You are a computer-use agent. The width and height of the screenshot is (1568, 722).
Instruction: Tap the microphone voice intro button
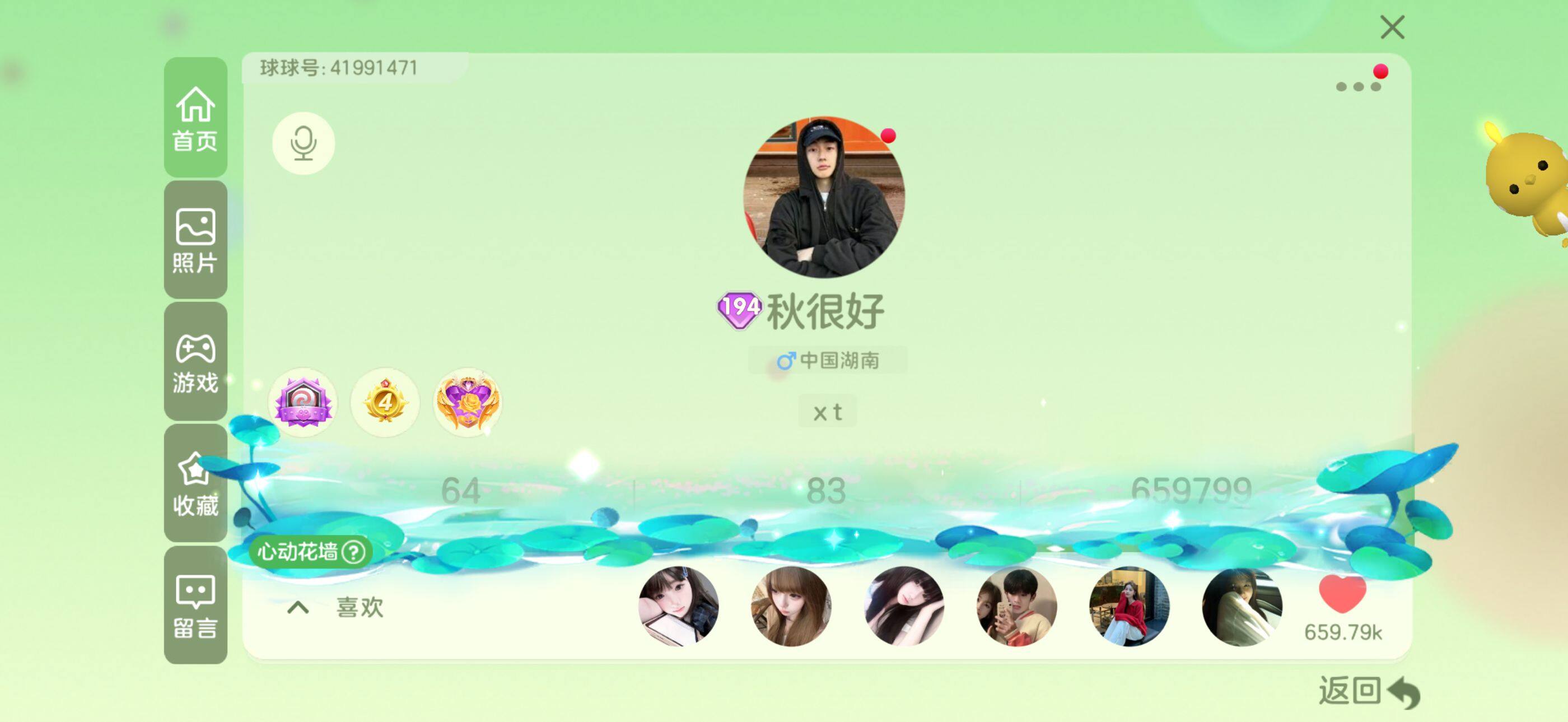303,143
